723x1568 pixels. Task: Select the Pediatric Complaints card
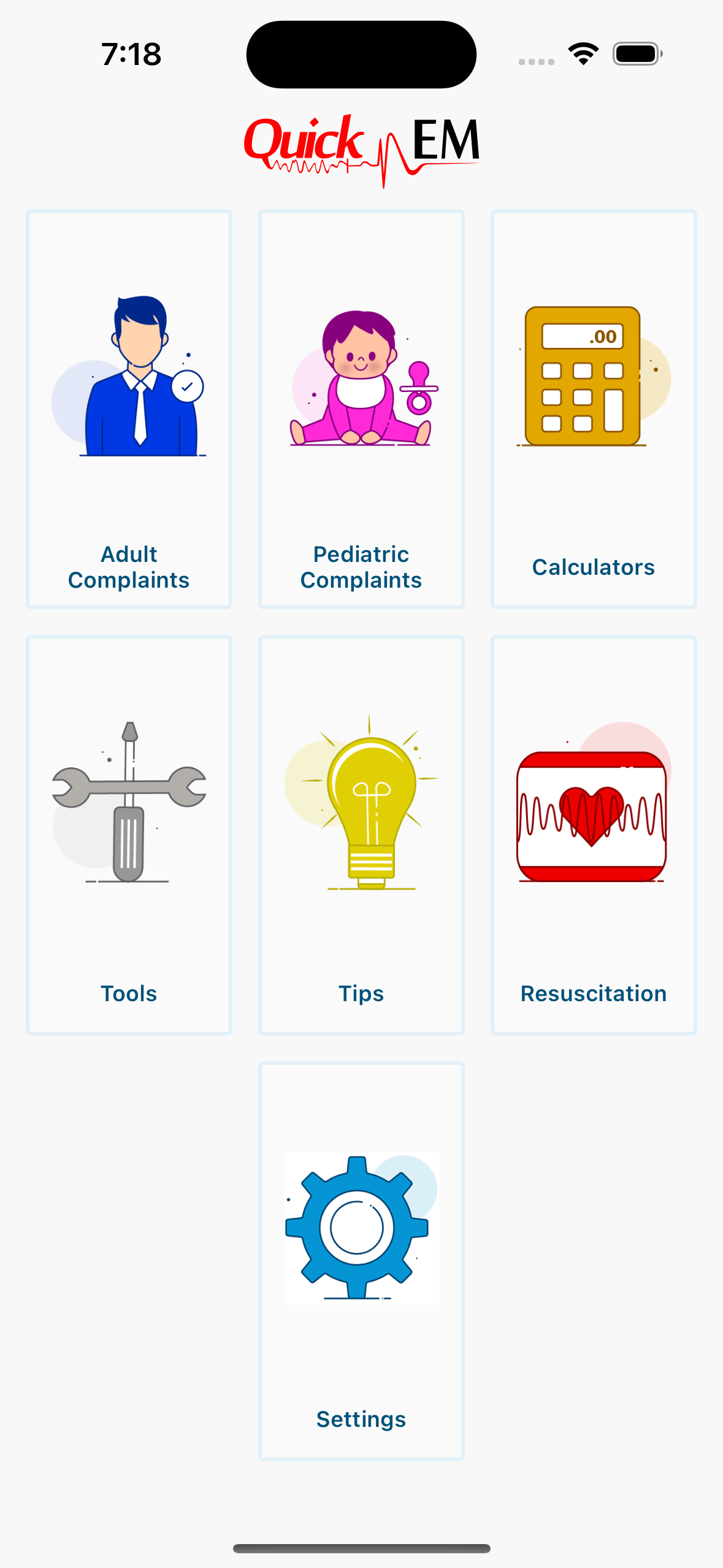tap(361, 409)
